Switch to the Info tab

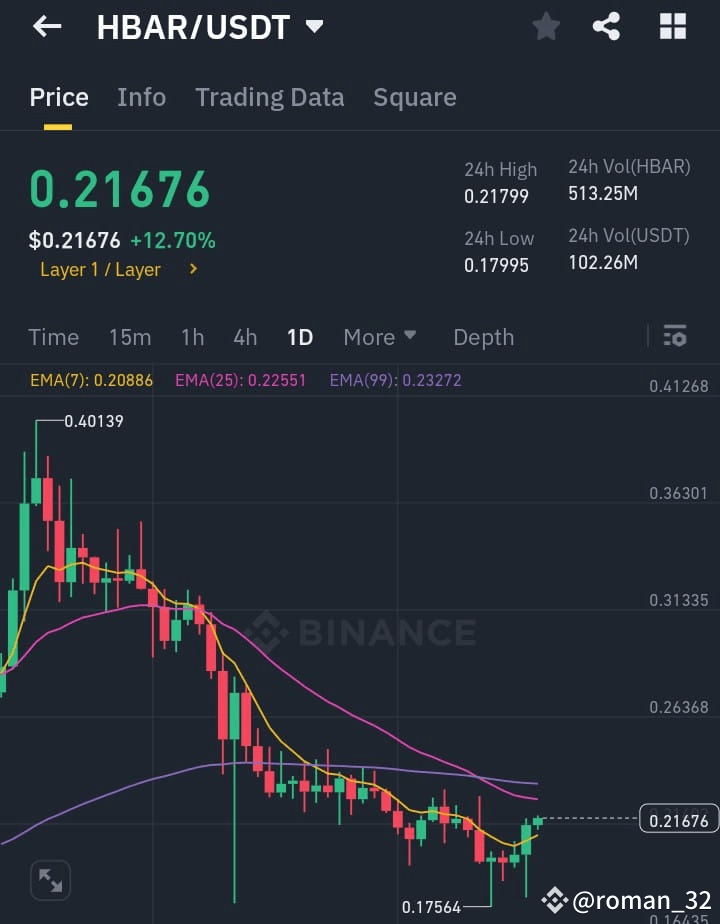point(141,97)
